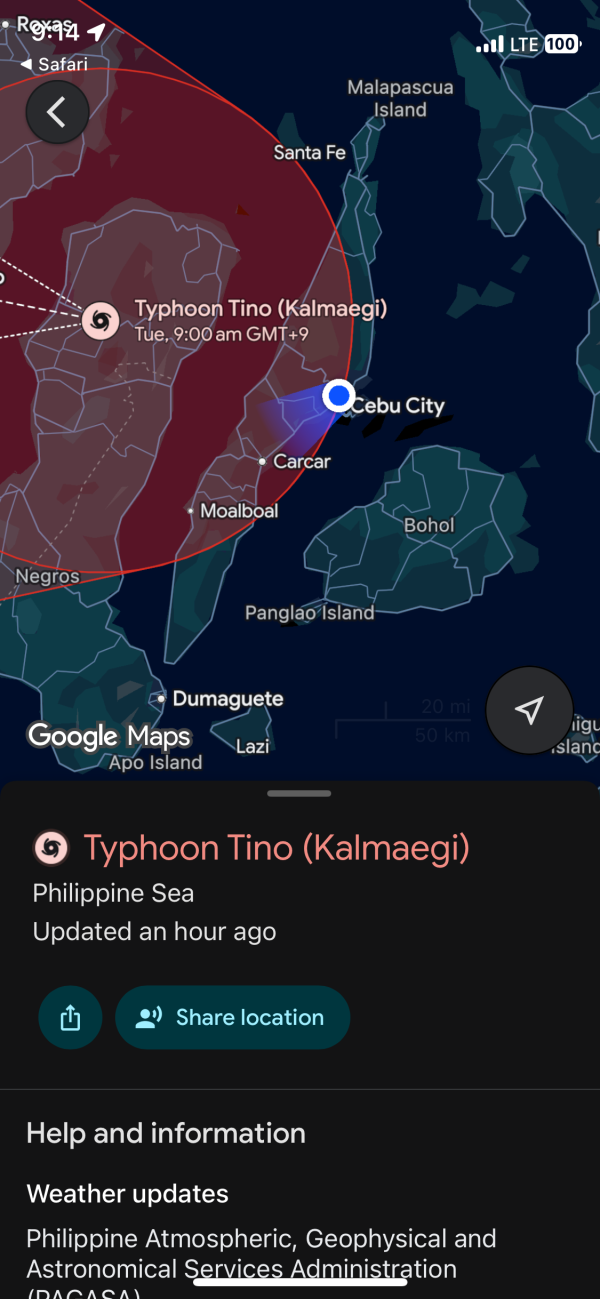Tap the sheet's drag handle
The image size is (600, 1299).
299,794
